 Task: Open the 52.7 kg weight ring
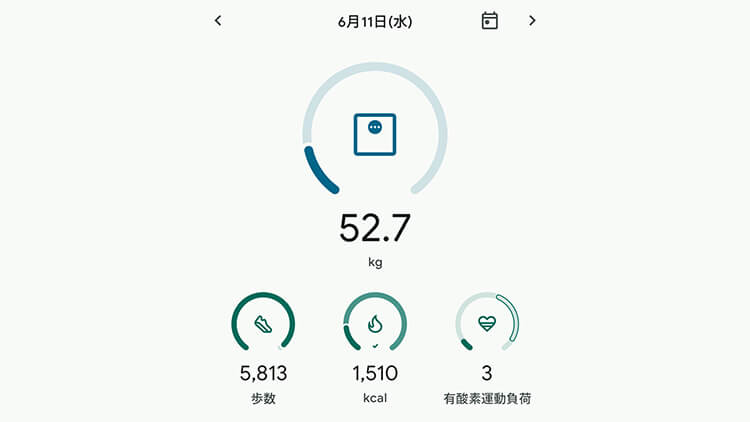pos(375,135)
